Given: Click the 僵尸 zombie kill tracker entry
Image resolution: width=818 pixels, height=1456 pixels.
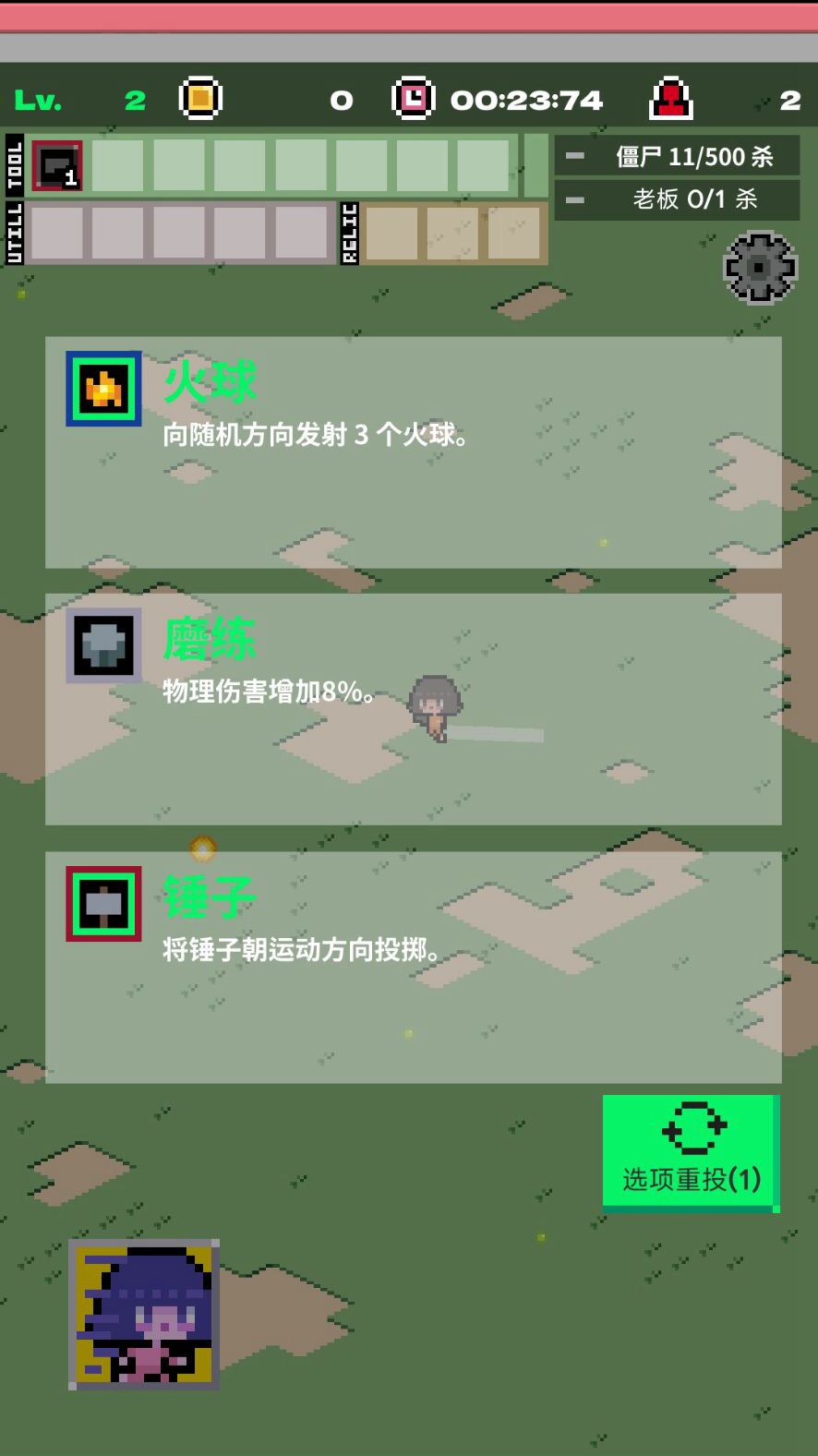Looking at the screenshot, I should click(688, 156).
